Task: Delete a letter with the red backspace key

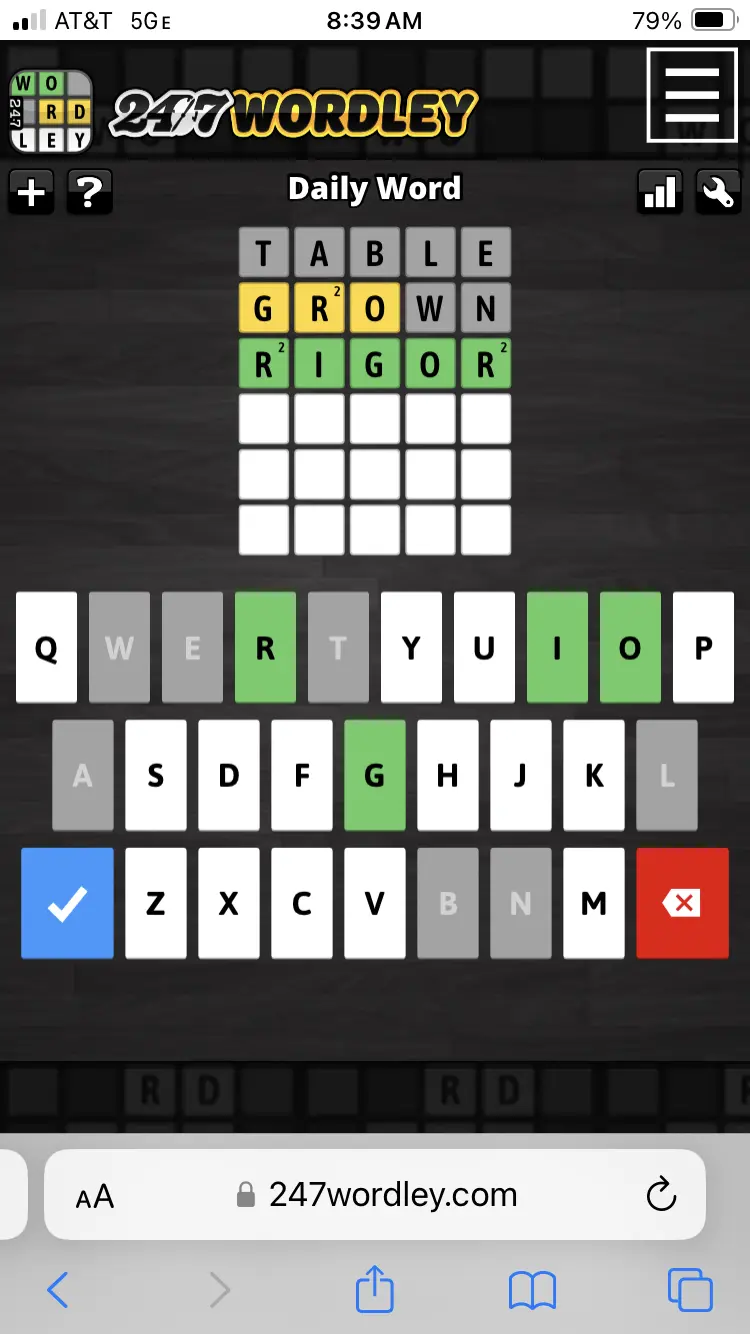Action: point(682,903)
